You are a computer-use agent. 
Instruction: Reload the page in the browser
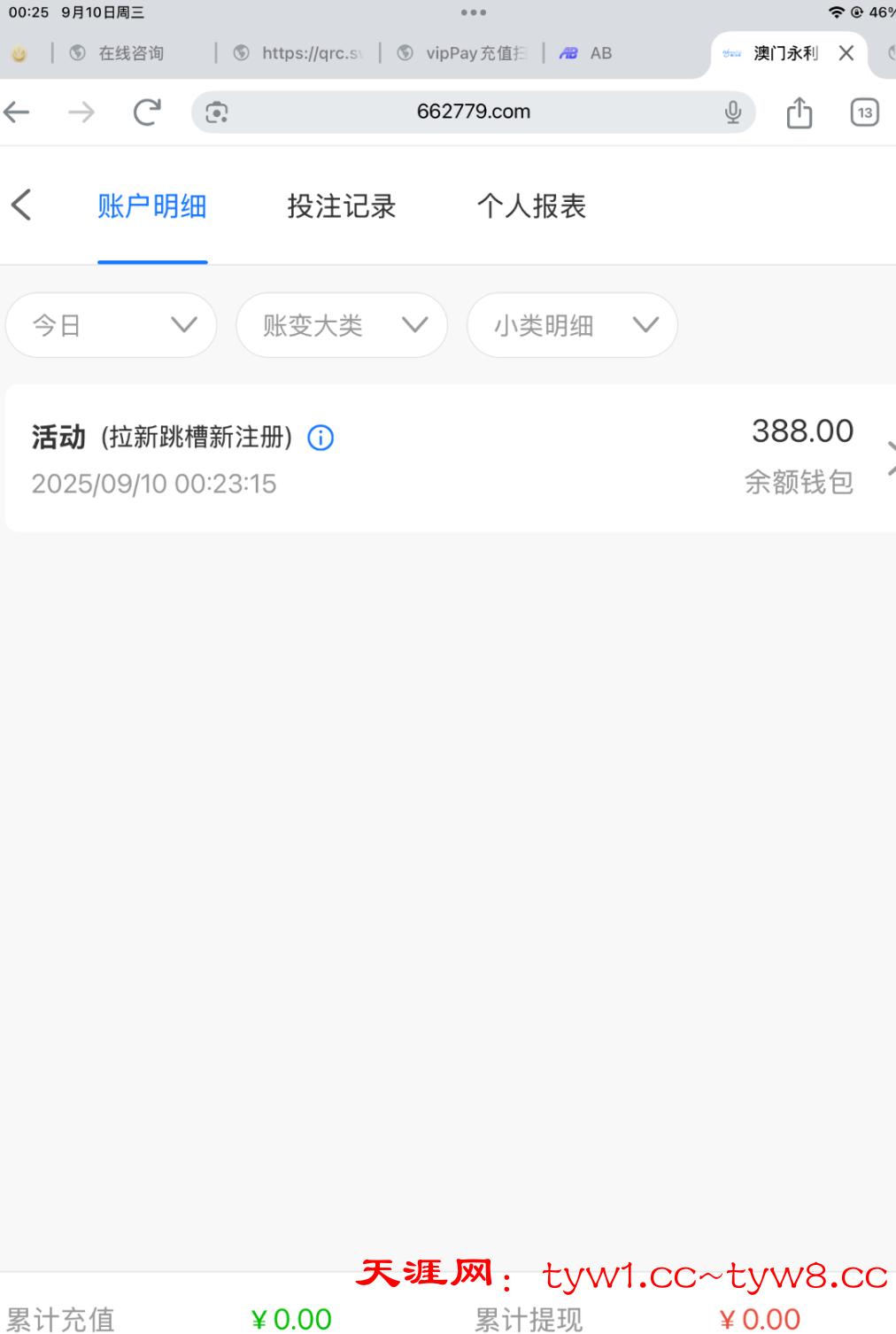(147, 112)
